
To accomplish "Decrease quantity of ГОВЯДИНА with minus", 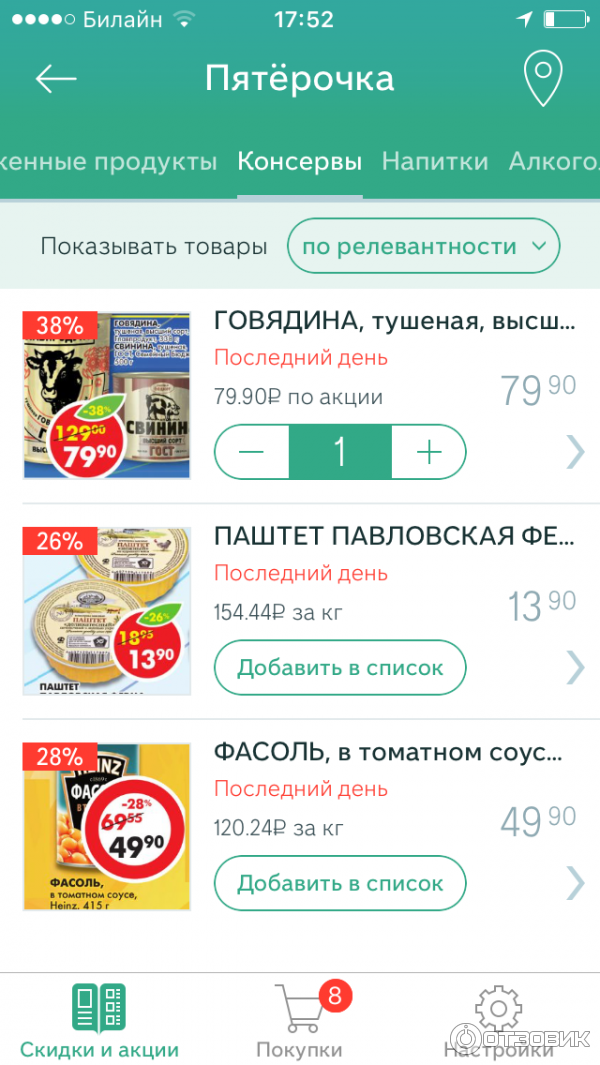I will 252,452.
